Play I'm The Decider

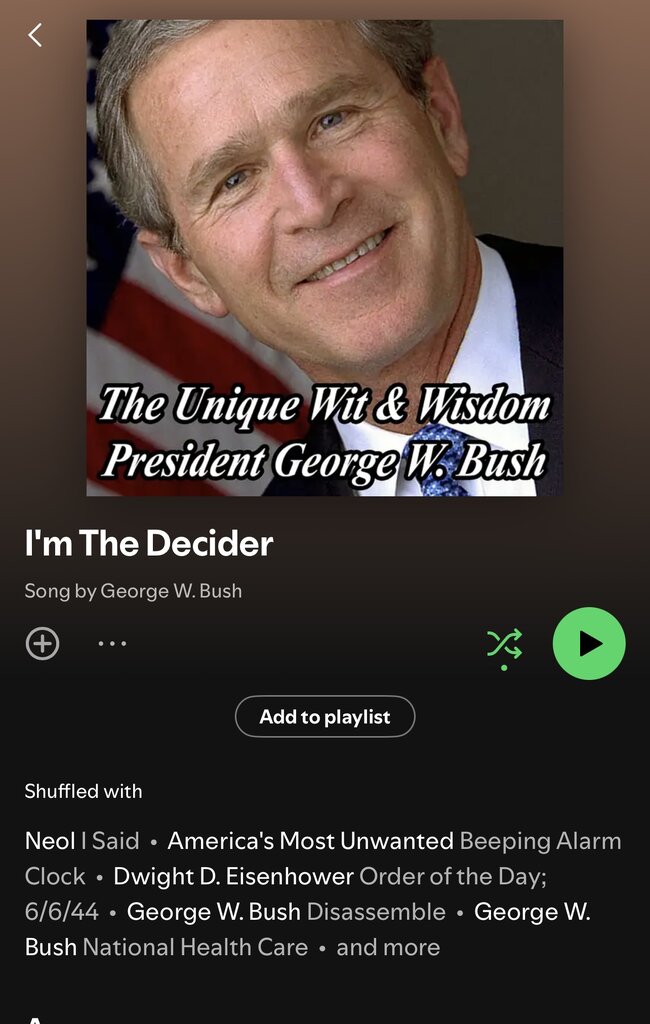(589, 643)
